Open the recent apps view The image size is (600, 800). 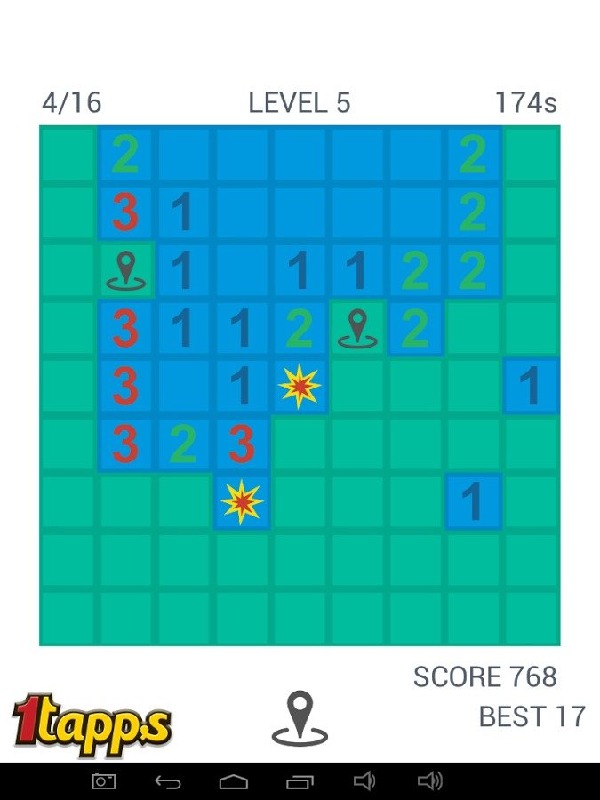[x=300, y=781]
